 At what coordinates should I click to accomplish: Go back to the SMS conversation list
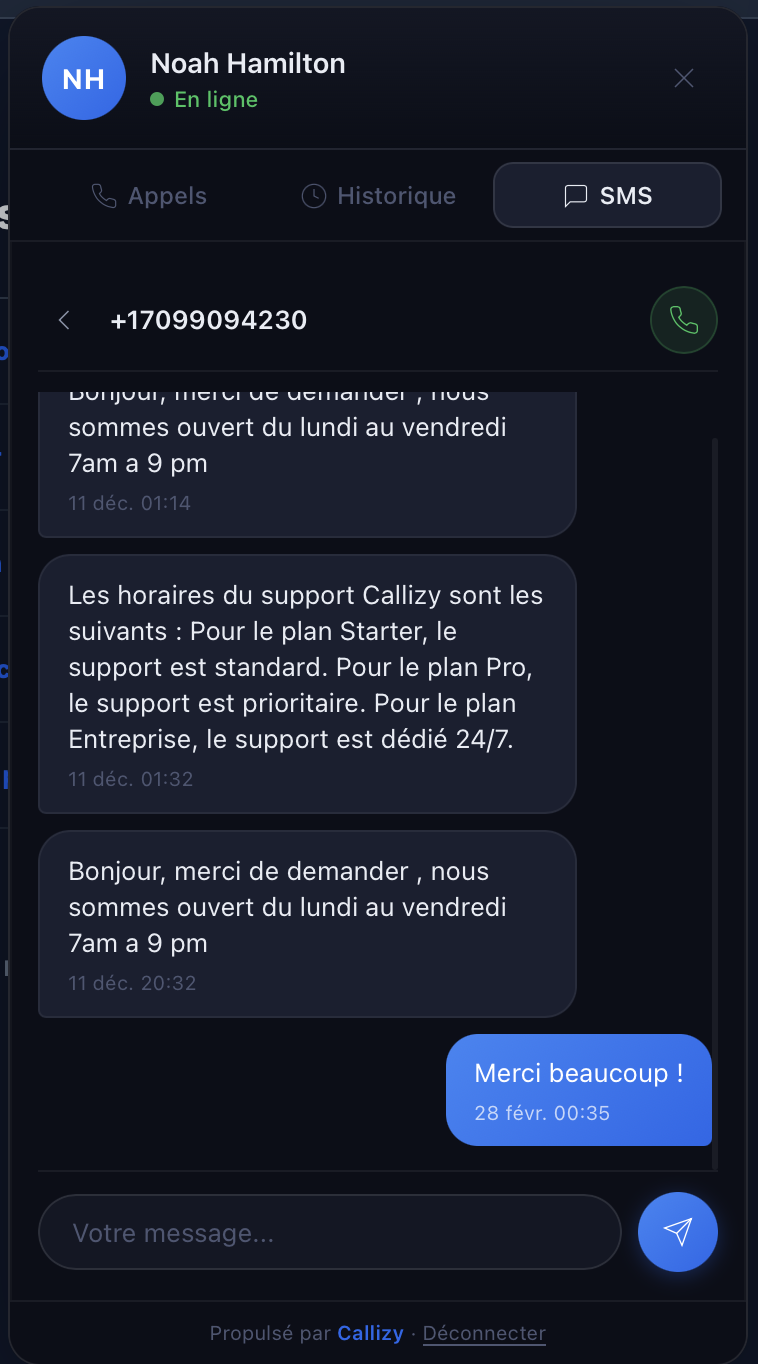point(65,320)
